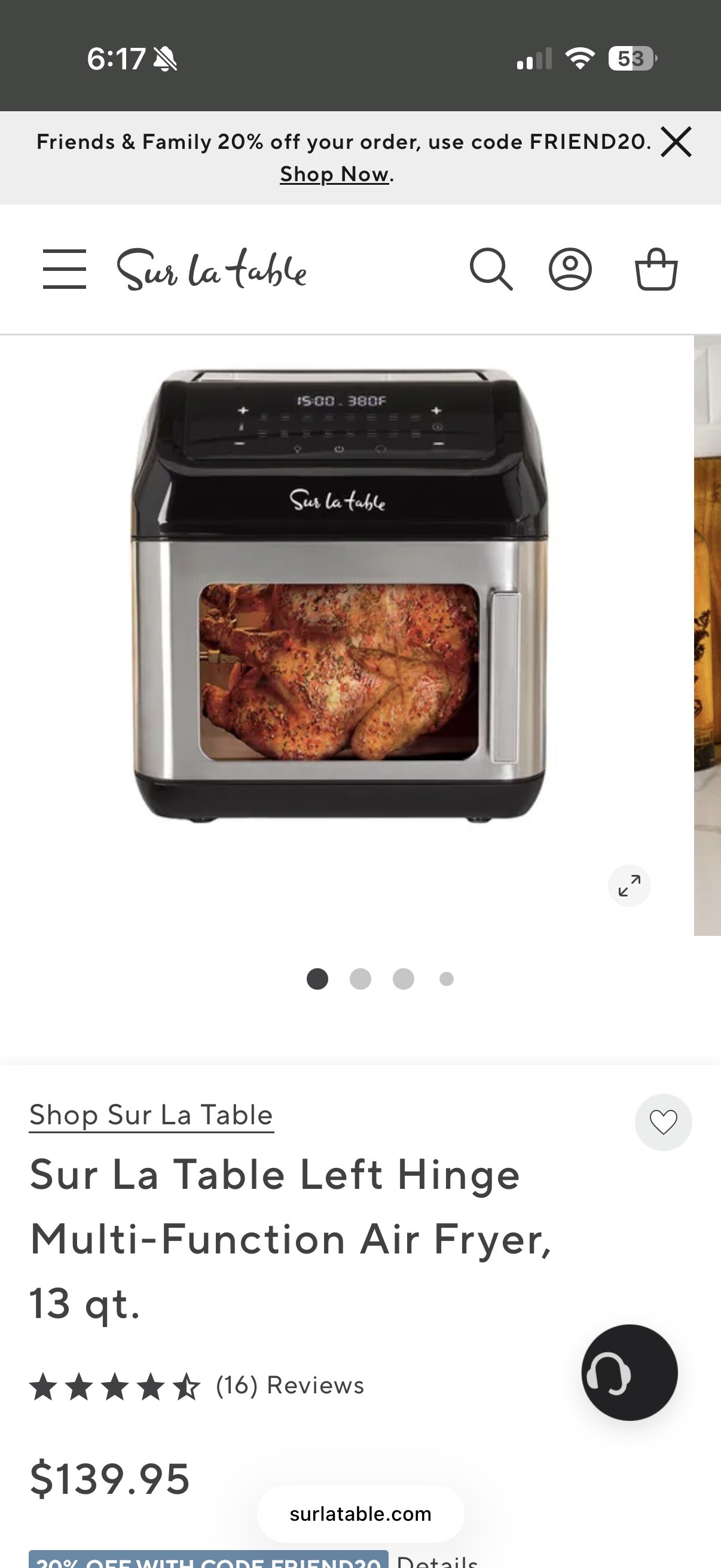The width and height of the screenshot is (721, 1568).
Task: Open the site search
Action: coord(490,269)
